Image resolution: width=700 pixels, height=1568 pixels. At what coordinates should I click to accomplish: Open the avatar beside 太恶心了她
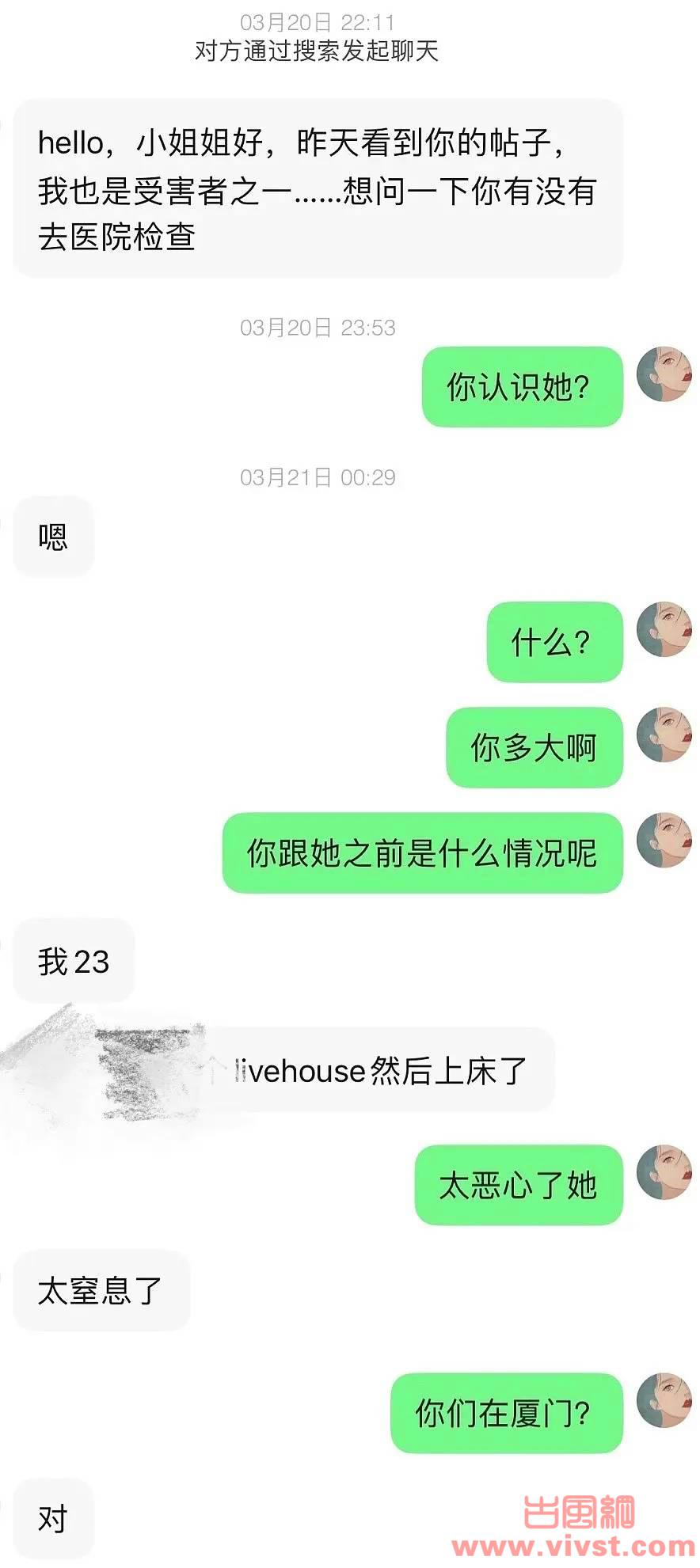click(665, 1172)
